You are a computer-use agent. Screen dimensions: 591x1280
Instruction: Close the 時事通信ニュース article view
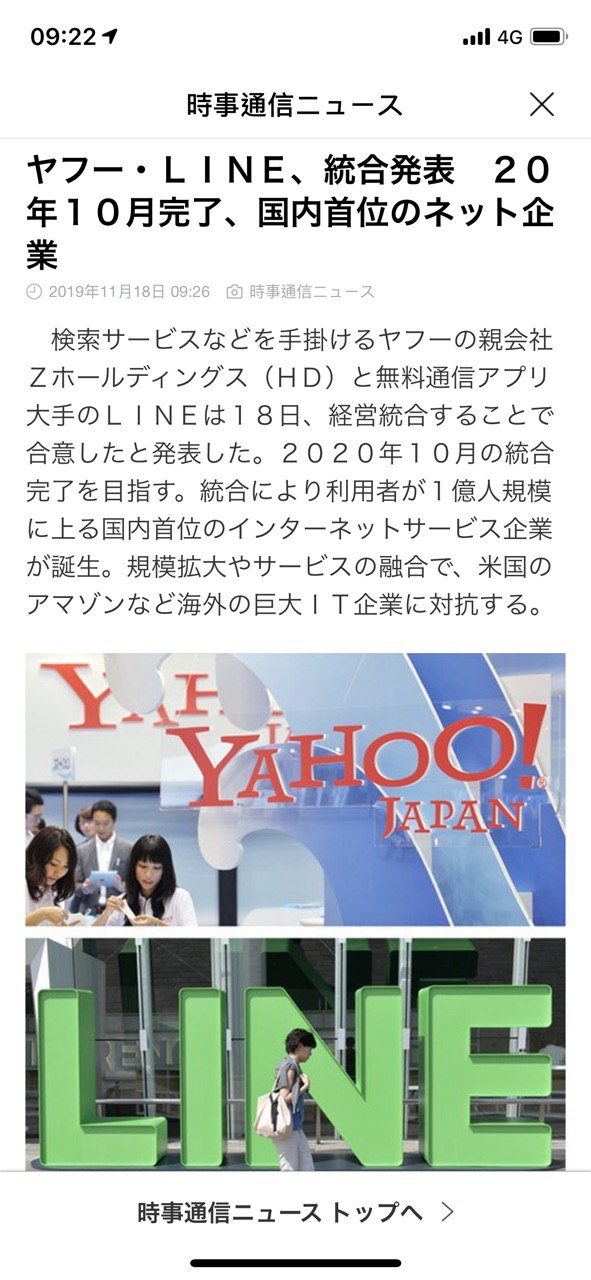(x=541, y=104)
